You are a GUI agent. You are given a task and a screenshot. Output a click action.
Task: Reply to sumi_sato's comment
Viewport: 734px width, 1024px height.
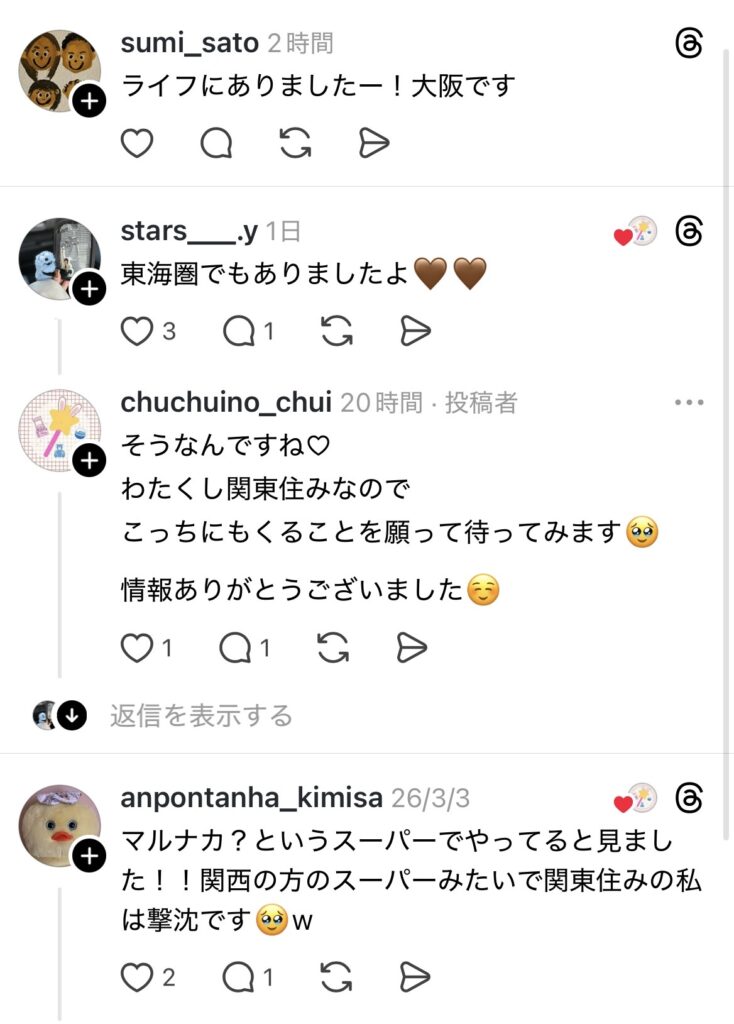[216, 144]
